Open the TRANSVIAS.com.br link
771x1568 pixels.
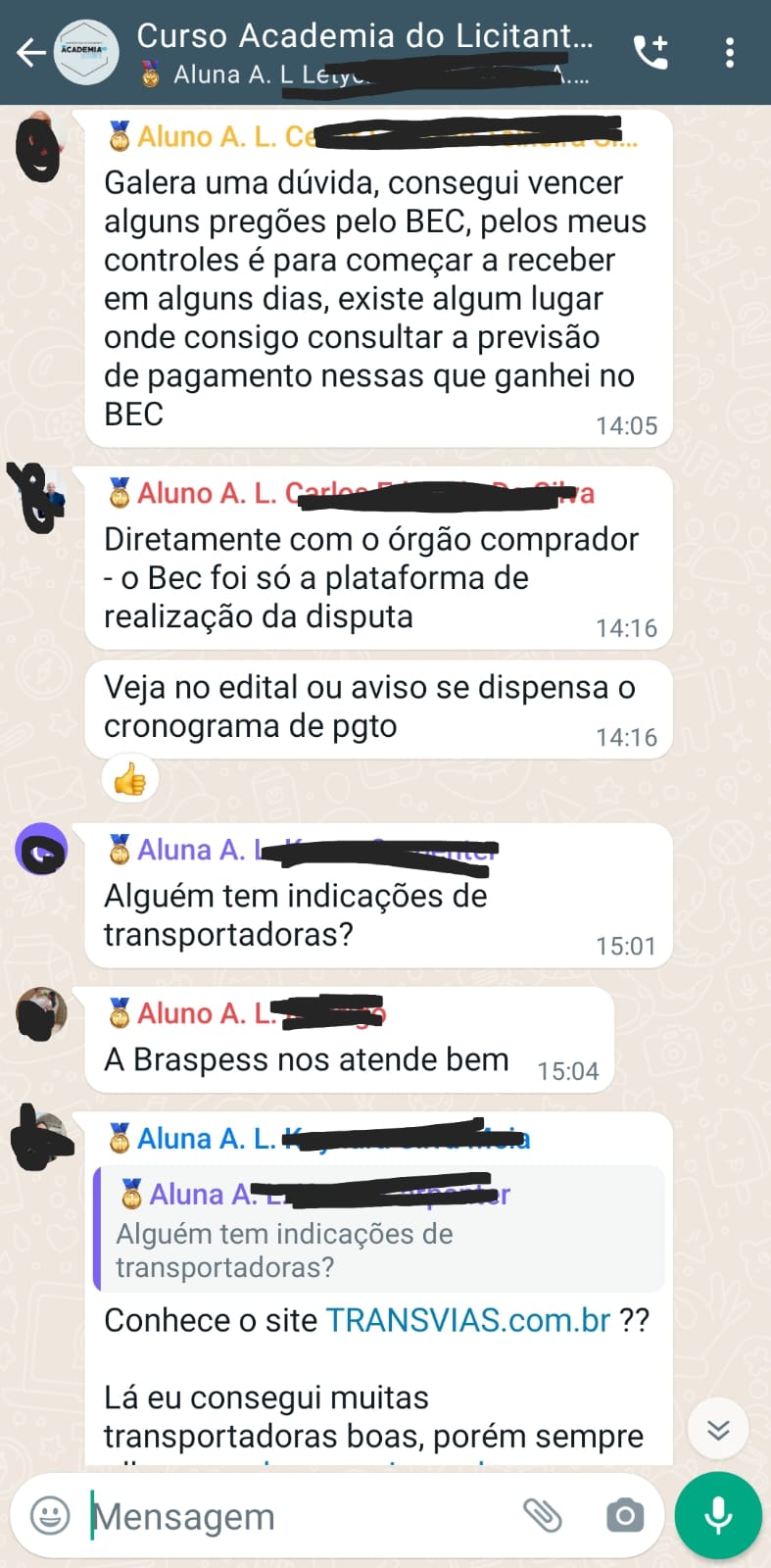pos(468,1320)
